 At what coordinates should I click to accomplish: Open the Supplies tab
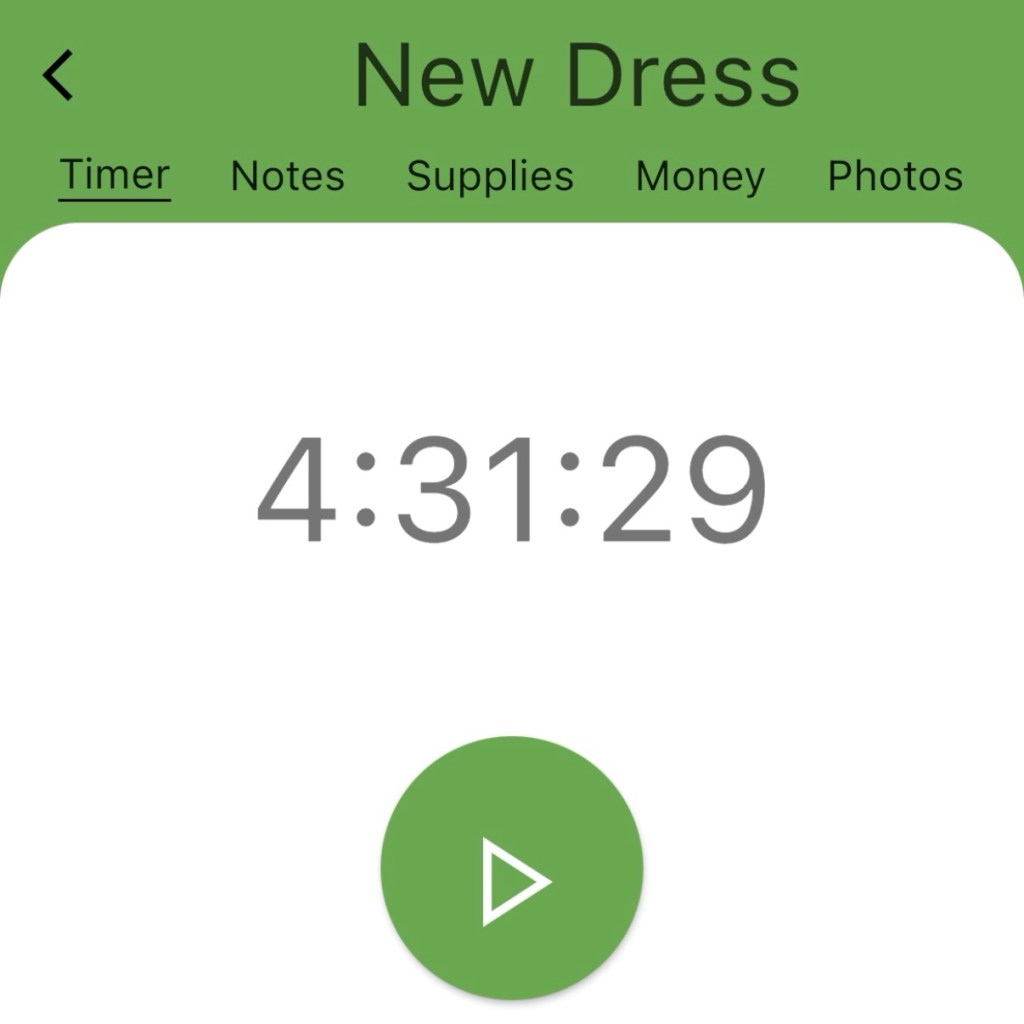pyautogui.click(x=490, y=177)
